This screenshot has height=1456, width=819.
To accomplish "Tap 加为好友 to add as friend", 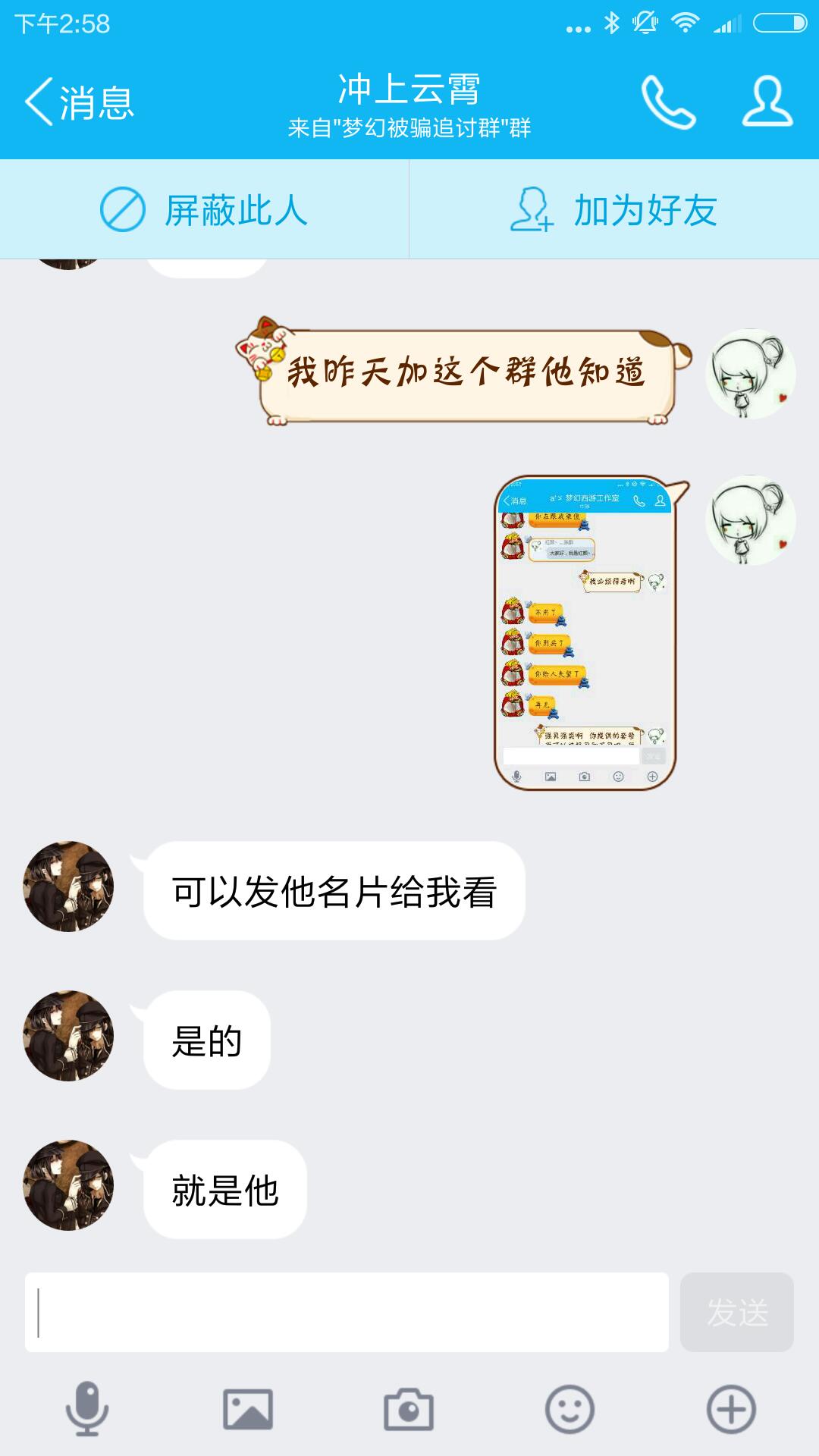I will pos(614,210).
